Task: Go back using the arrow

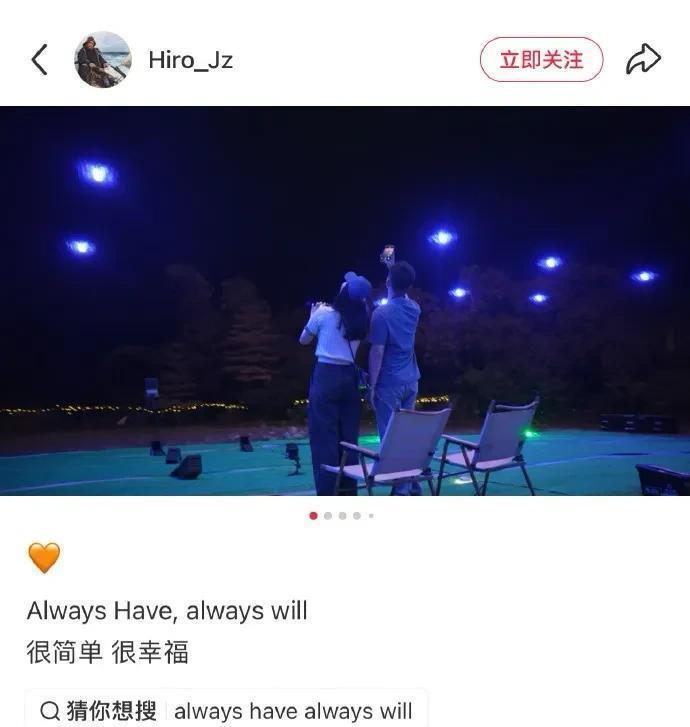Action: (39, 60)
